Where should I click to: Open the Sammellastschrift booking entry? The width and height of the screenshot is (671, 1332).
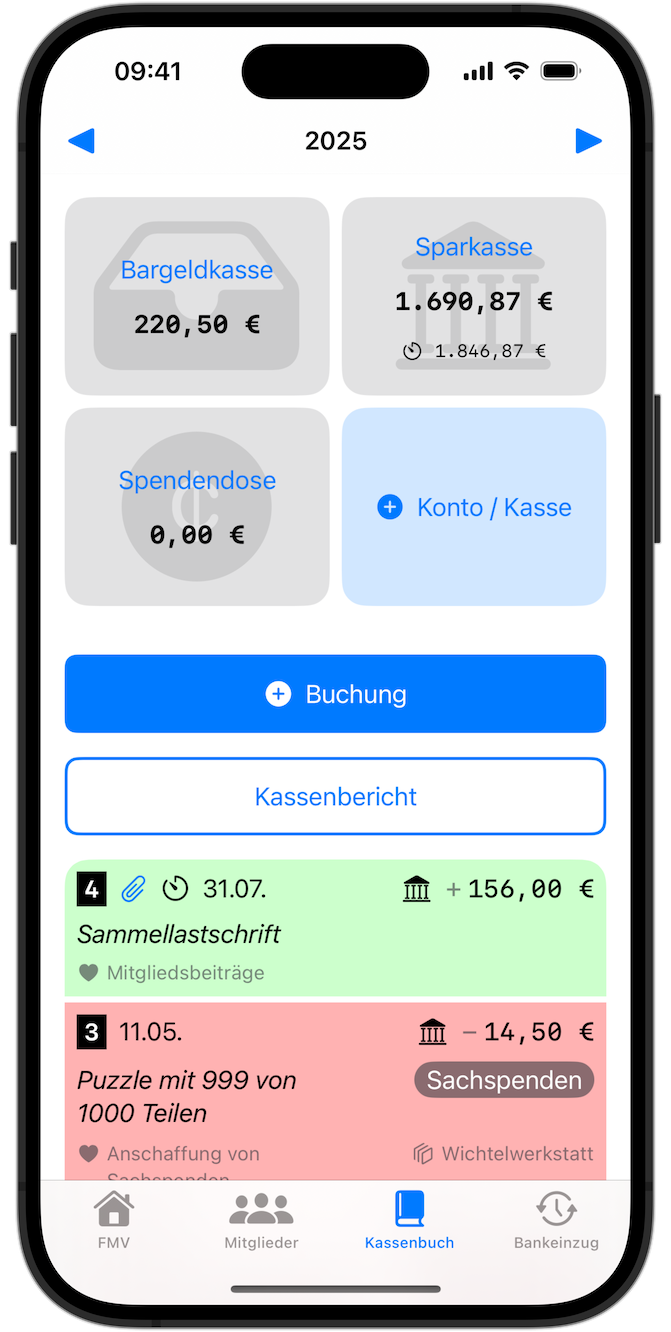click(x=335, y=928)
